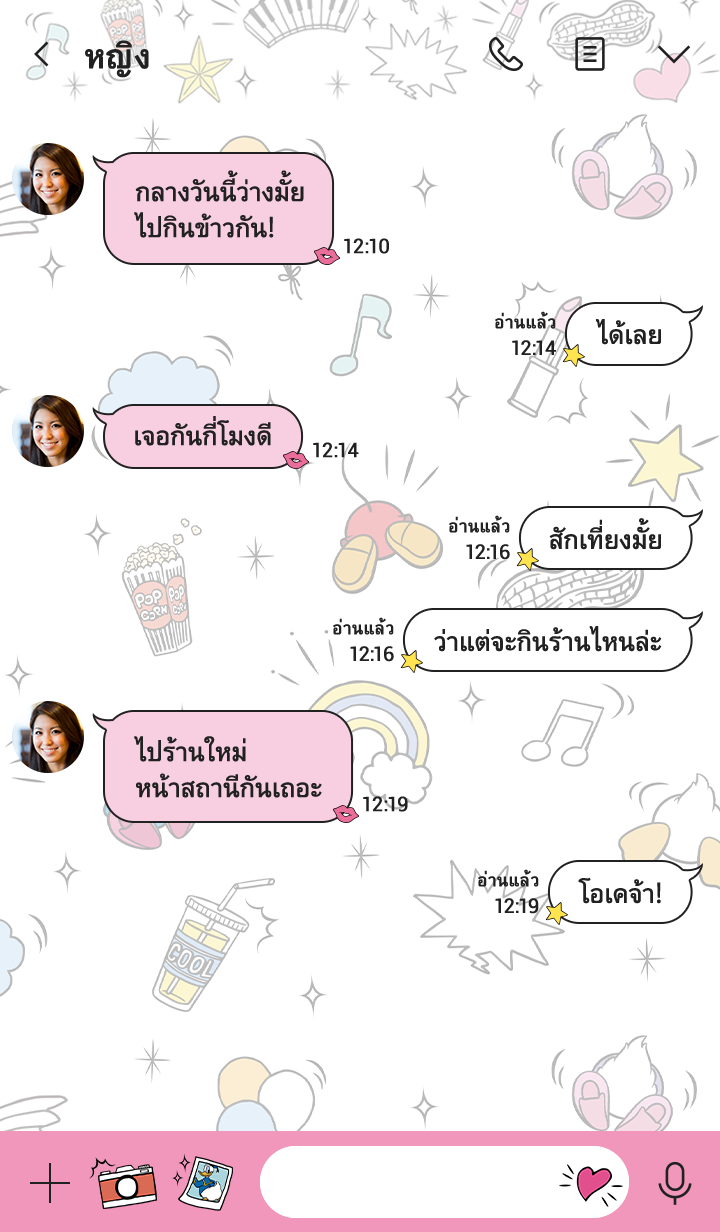View หญิง's profile photo beside กลางวันนี้ว่างมั้ย message

click(48, 179)
